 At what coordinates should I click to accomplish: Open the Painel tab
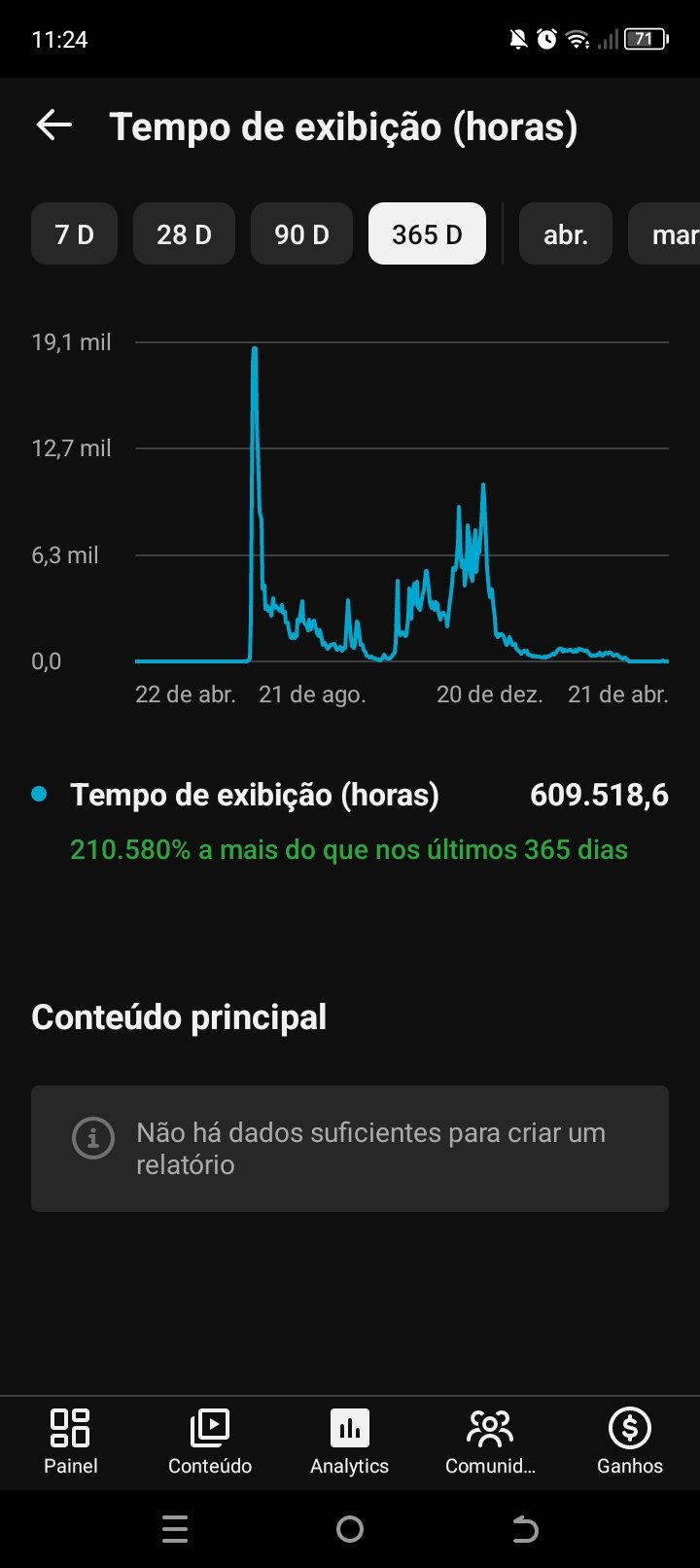70,1442
